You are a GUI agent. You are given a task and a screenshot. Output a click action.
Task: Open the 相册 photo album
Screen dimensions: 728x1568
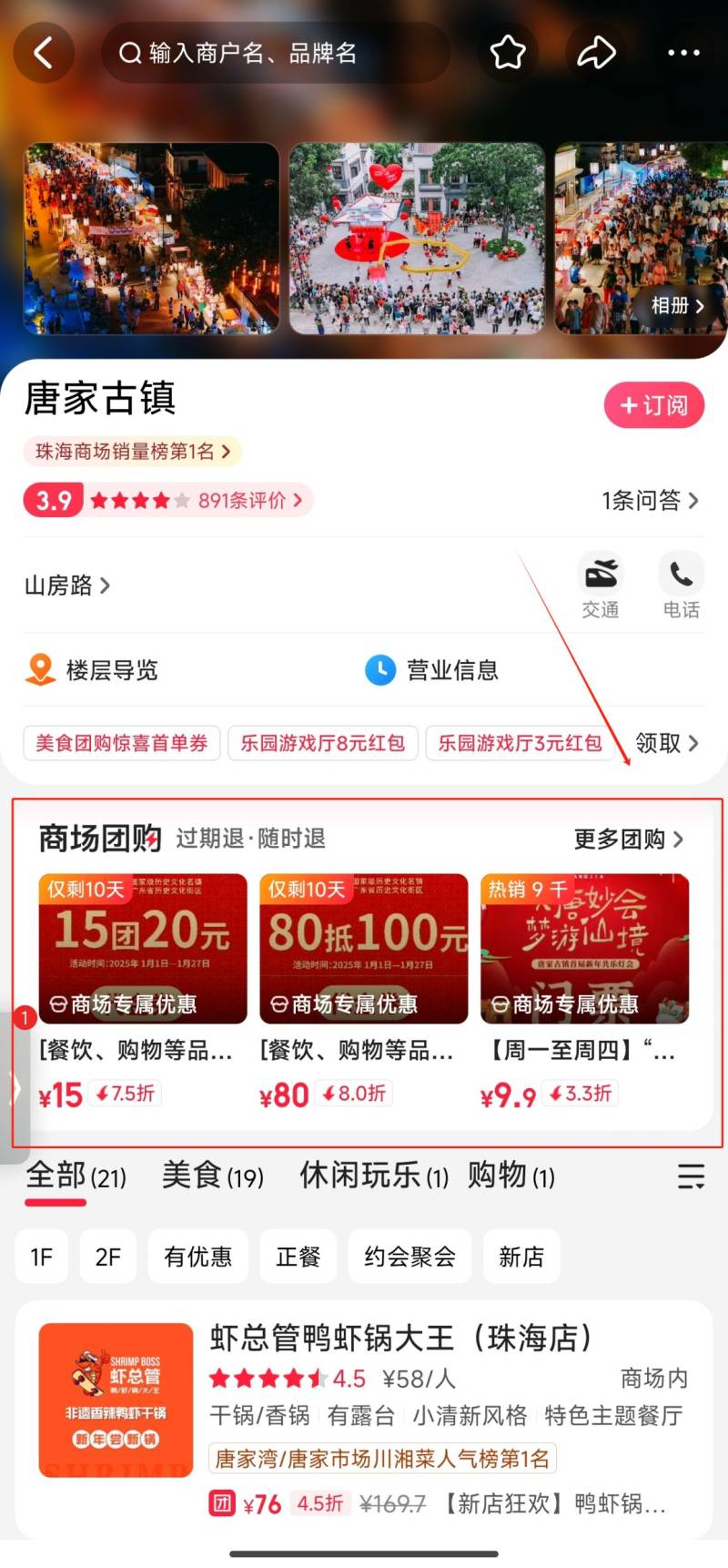677,306
